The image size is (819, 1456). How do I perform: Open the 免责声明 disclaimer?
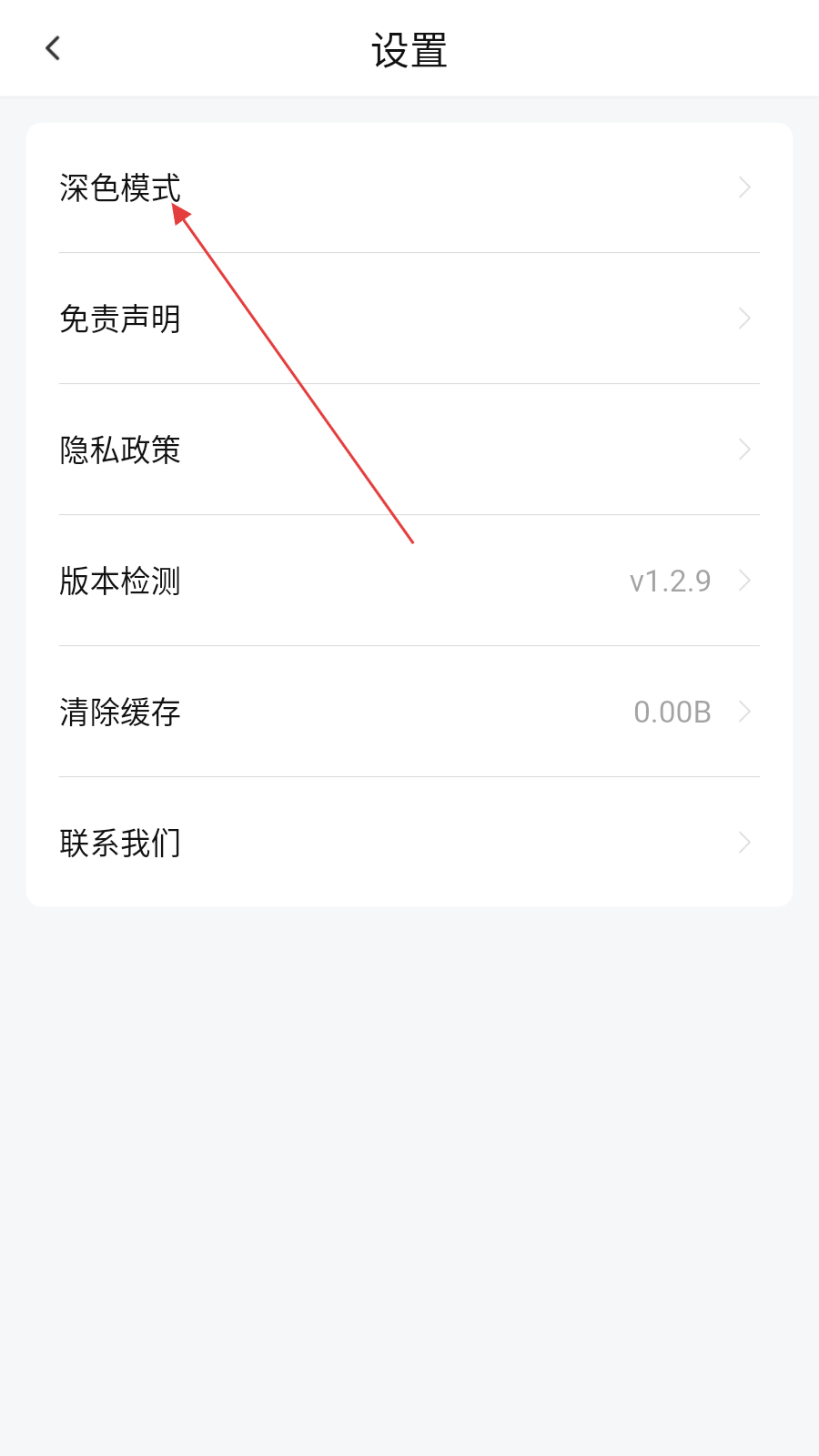(x=118, y=318)
